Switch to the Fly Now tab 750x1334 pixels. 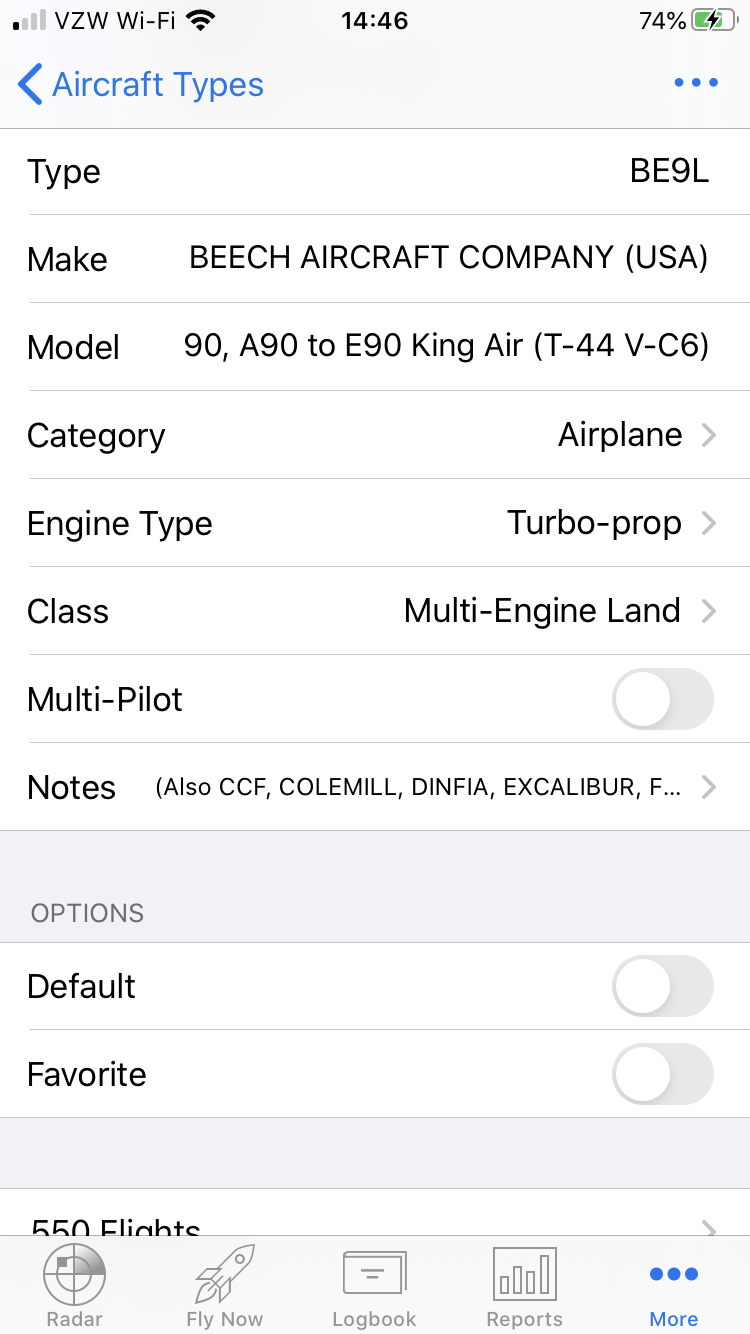point(225,1286)
